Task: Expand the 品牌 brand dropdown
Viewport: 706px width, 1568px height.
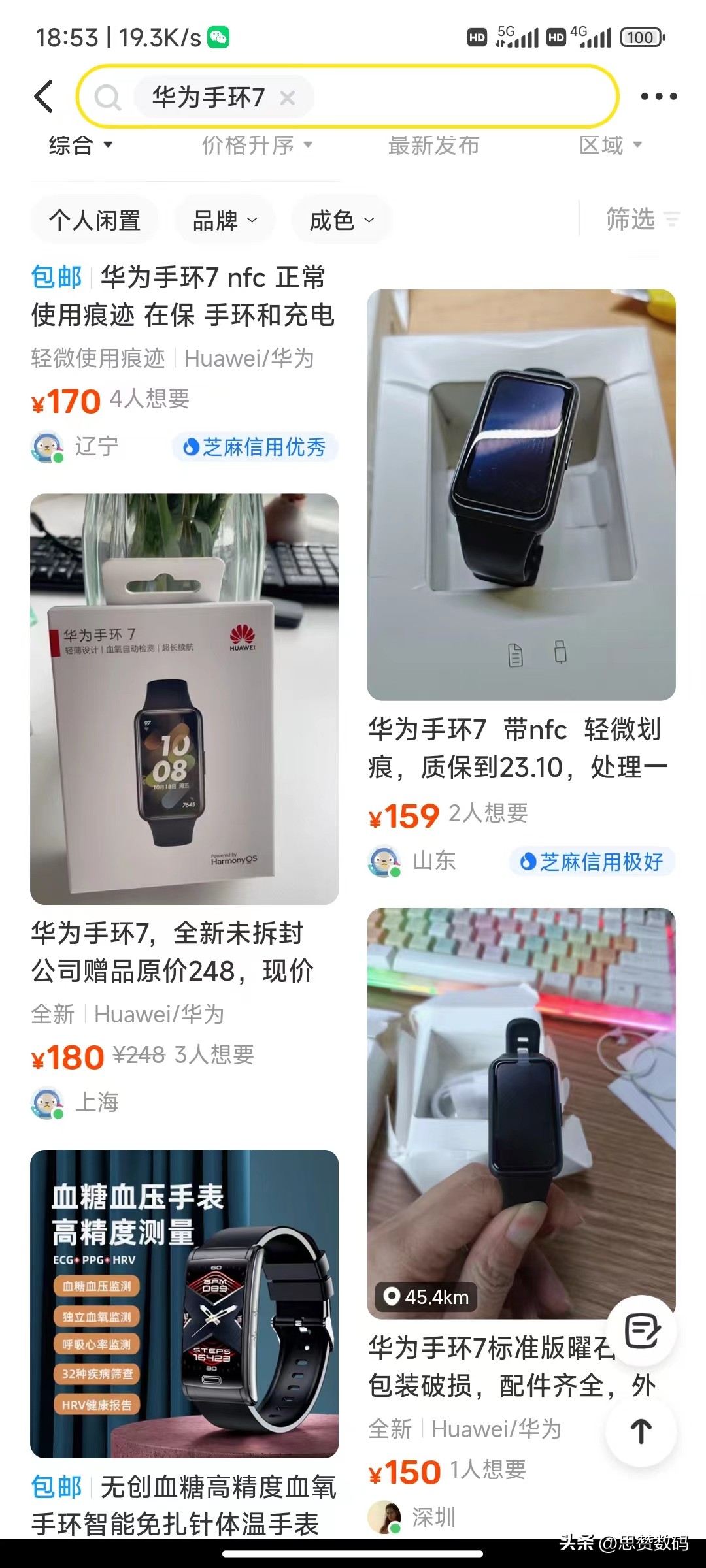Action: tap(224, 220)
